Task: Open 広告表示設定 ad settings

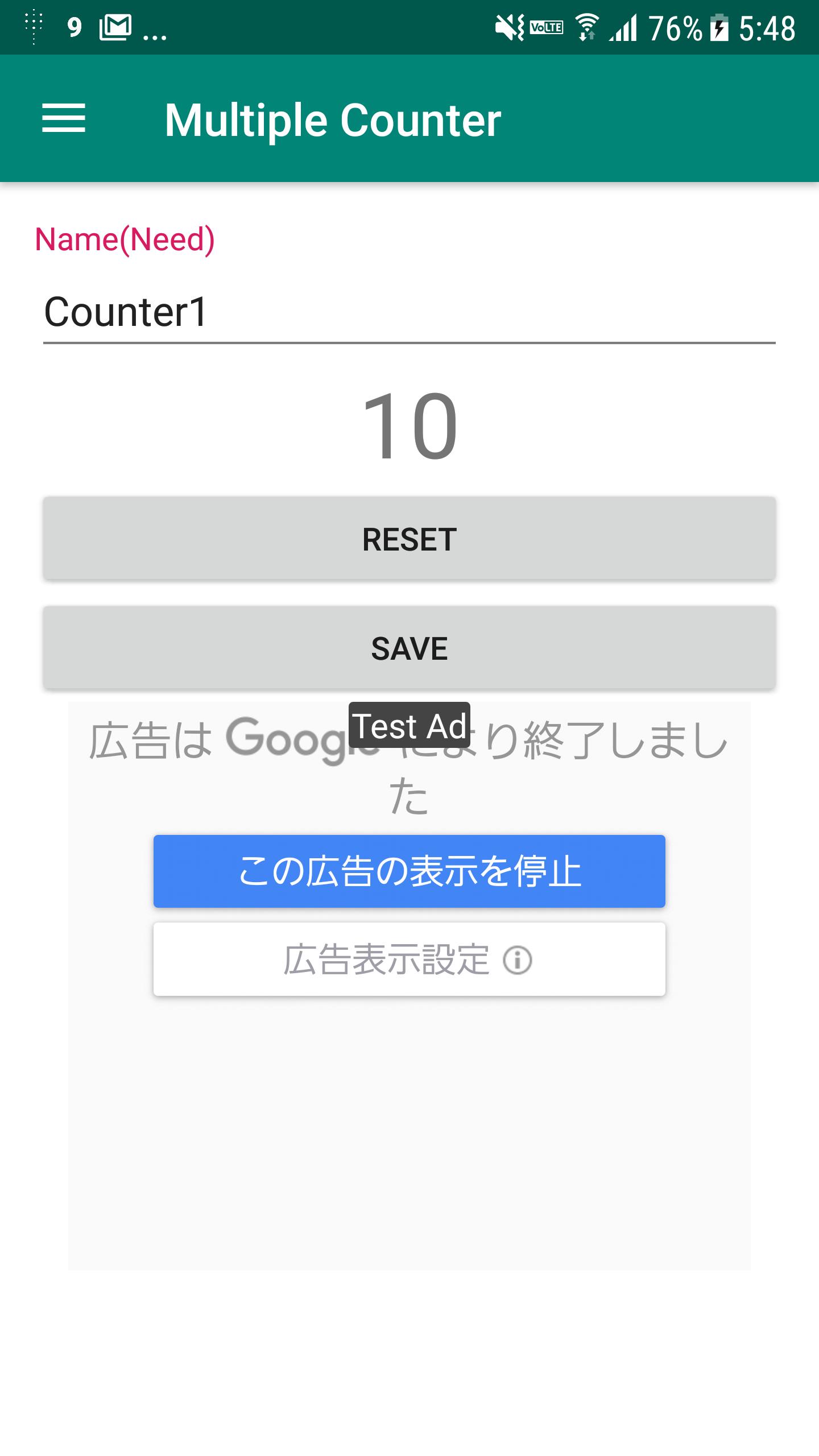Action: (x=409, y=959)
